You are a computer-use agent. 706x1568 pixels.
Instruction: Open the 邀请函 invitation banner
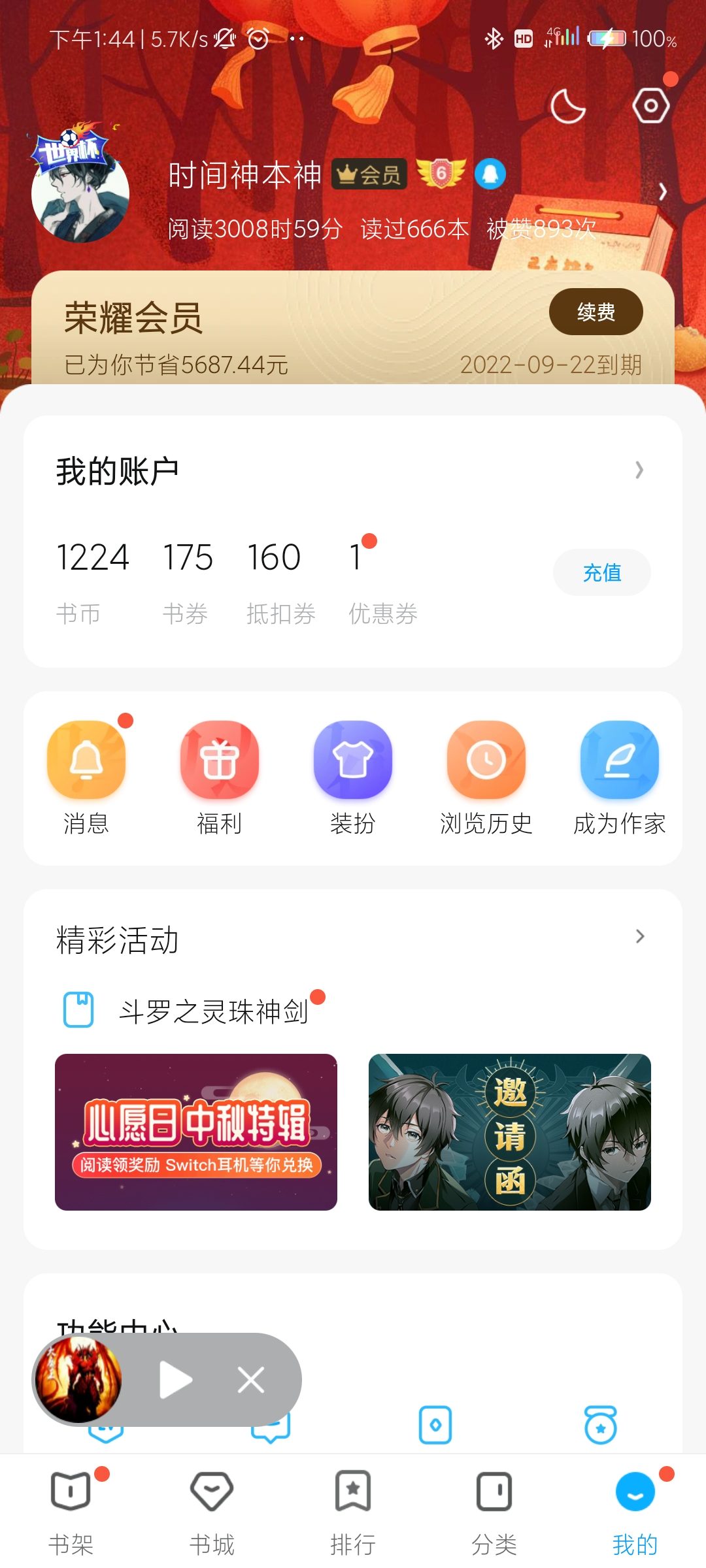point(510,1132)
